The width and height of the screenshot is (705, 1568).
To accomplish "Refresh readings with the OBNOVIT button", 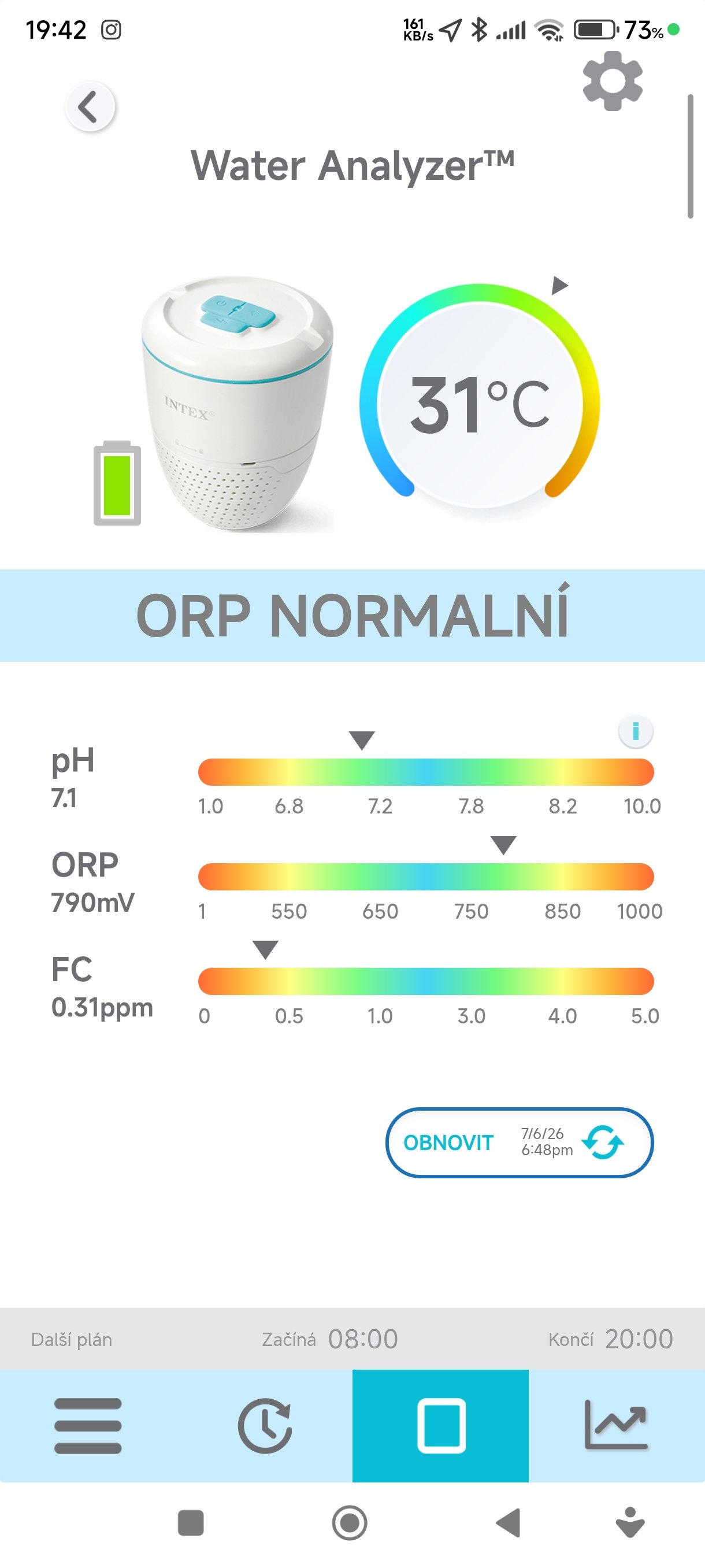I will [520, 1142].
